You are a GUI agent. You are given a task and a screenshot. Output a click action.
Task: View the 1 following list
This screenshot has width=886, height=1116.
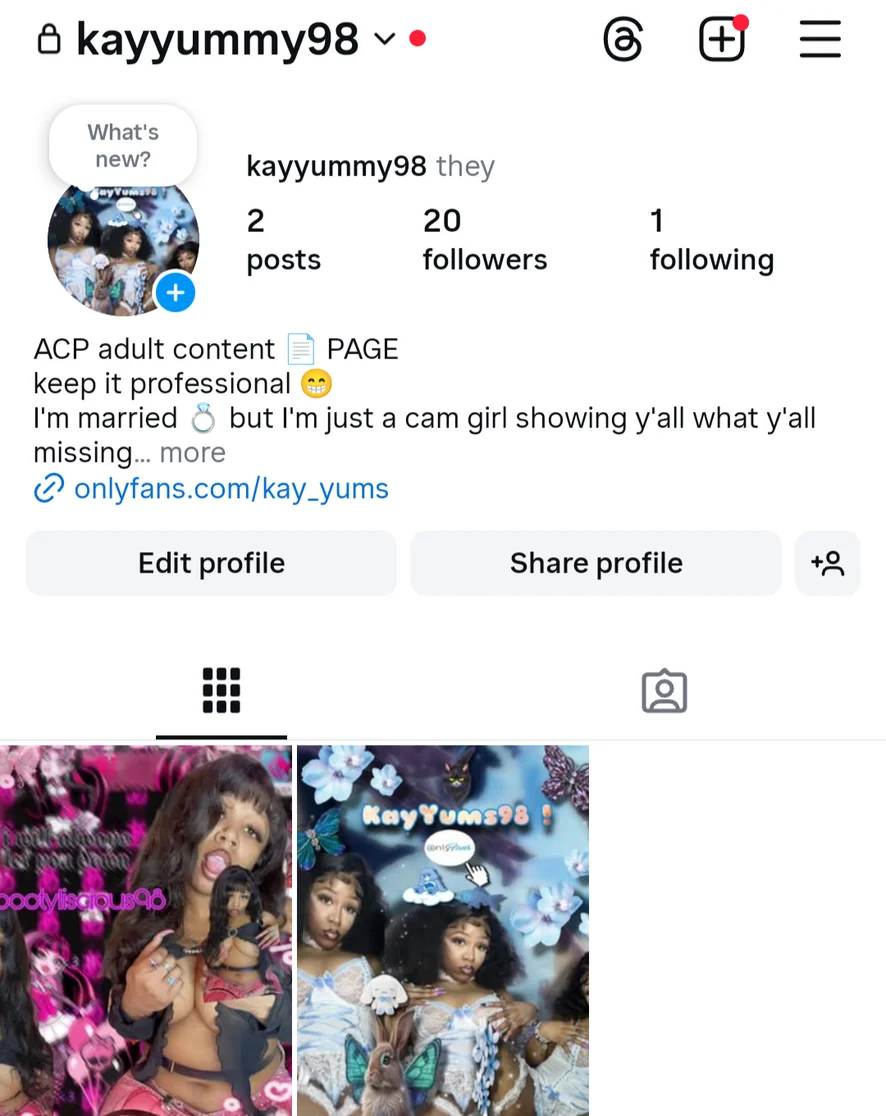(711, 240)
